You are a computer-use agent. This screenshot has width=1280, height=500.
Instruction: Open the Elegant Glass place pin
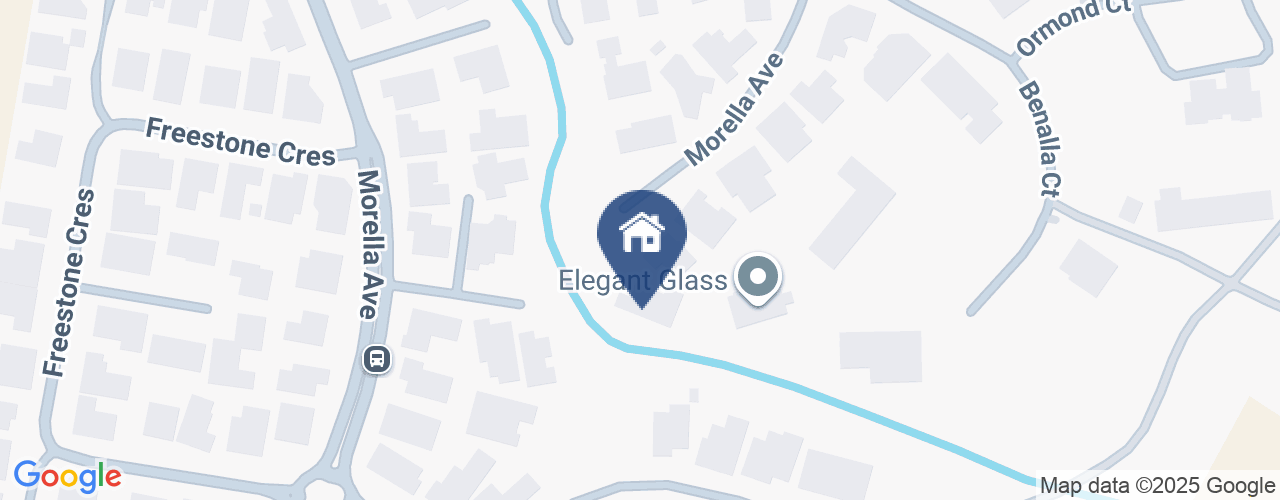tap(758, 276)
